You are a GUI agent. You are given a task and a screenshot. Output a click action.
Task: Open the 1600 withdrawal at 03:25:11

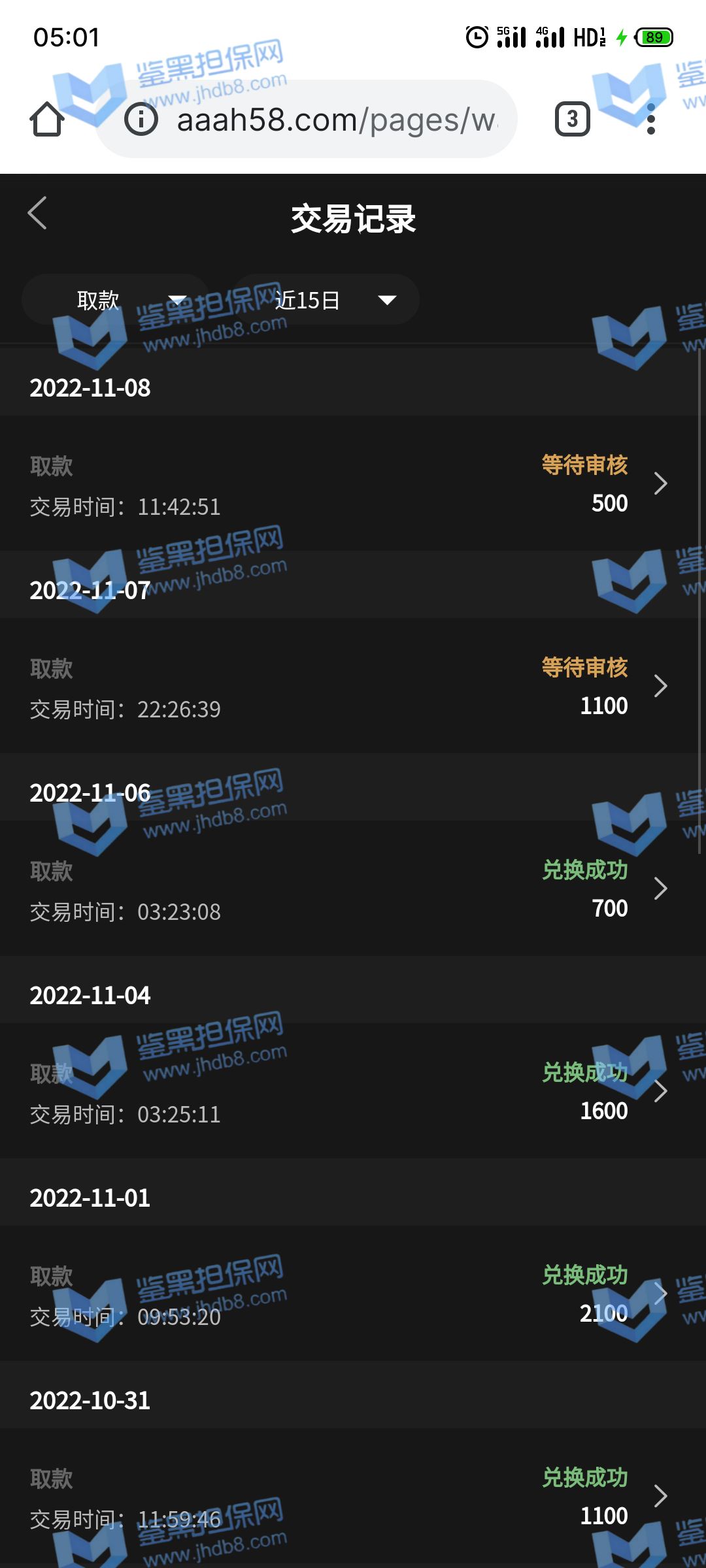(353, 1092)
